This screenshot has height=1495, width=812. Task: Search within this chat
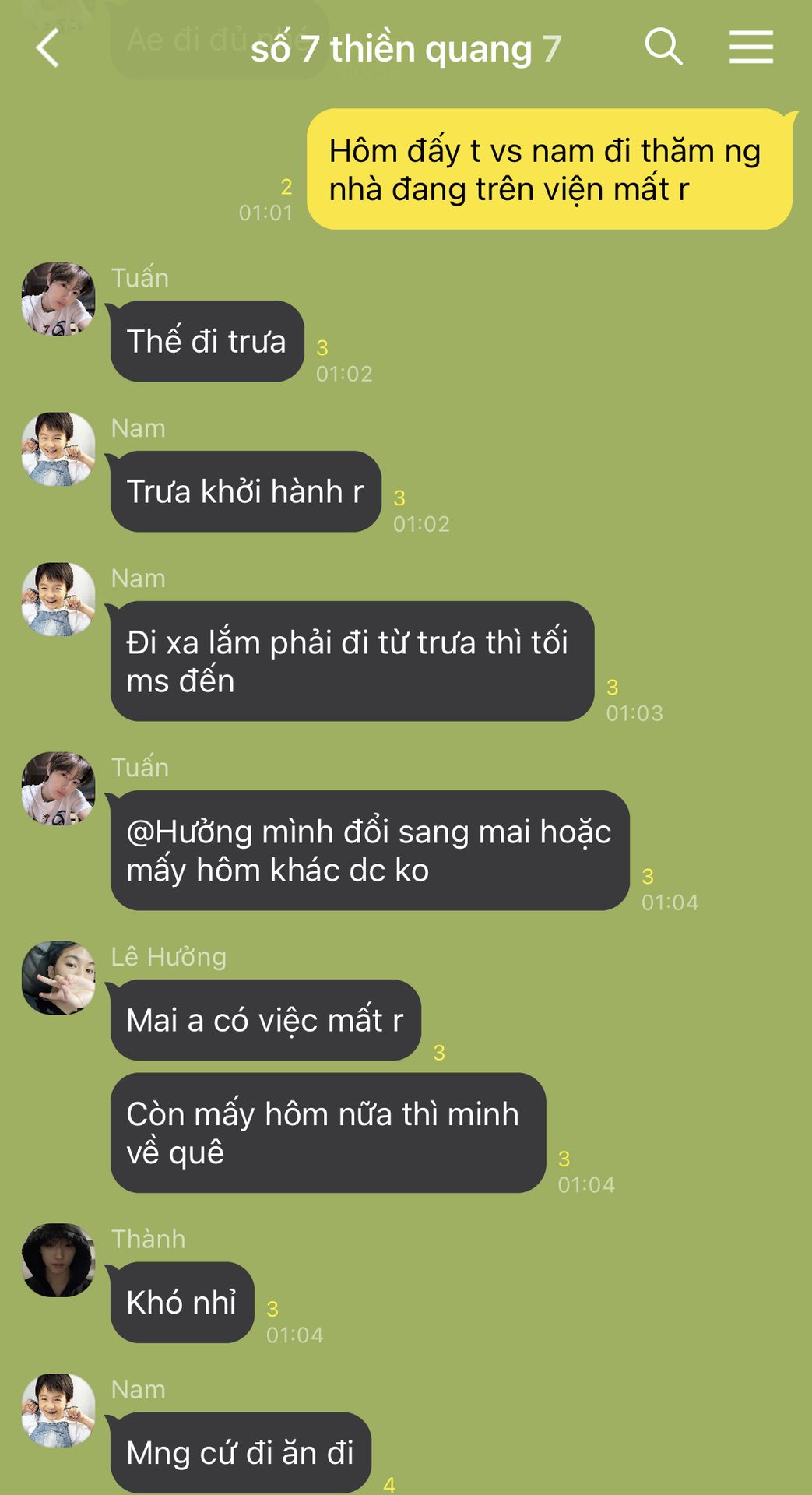coord(663,47)
